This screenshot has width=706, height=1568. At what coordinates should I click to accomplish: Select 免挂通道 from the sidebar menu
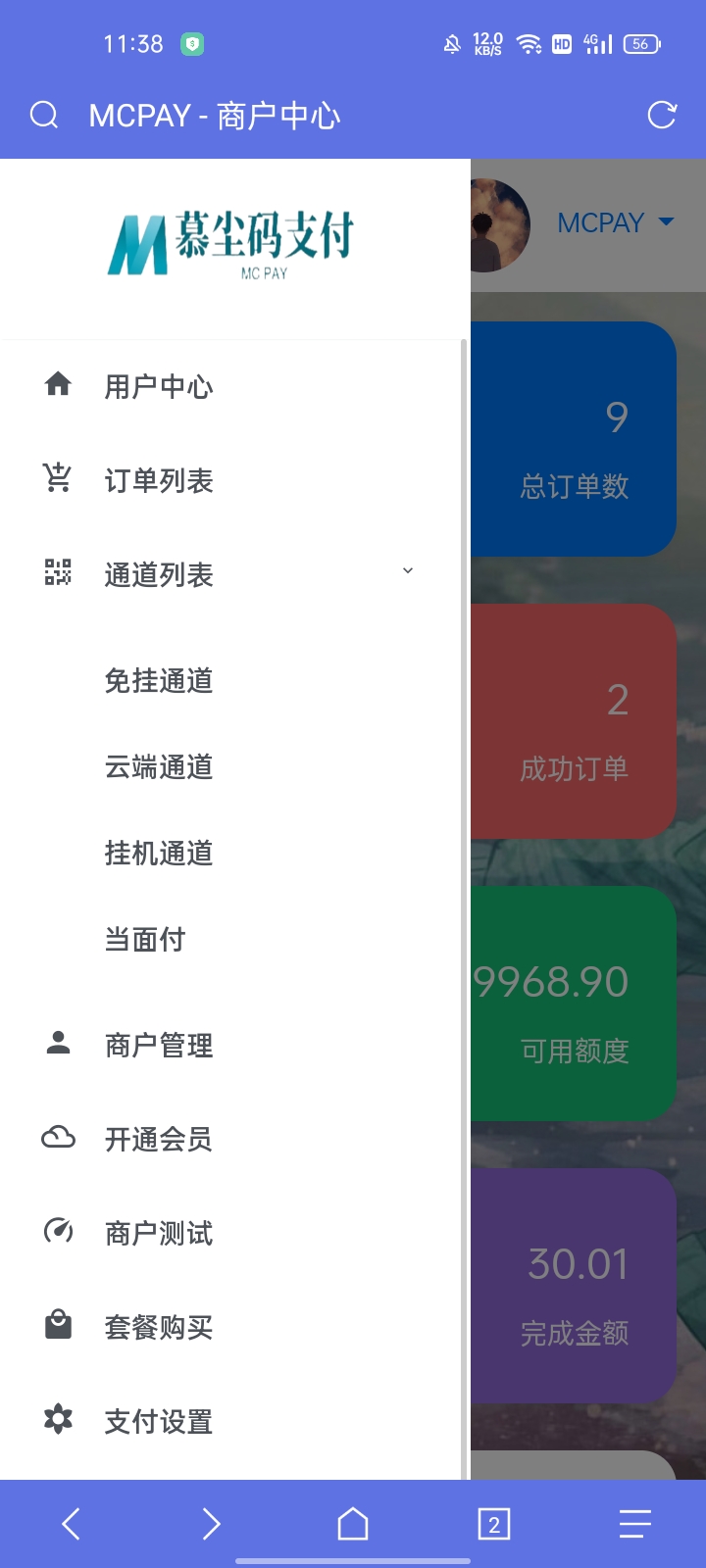(x=159, y=680)
